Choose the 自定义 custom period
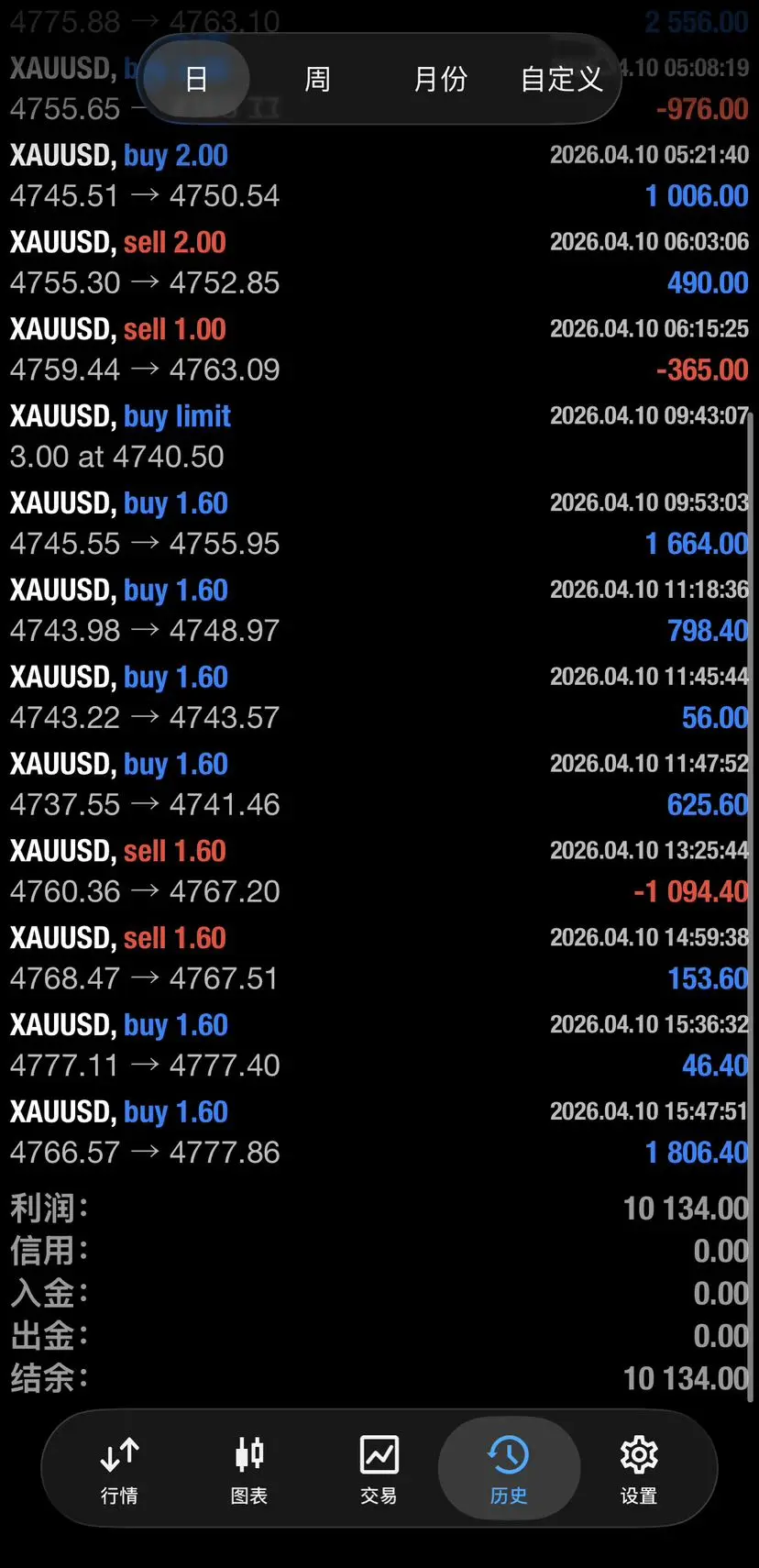The height and width of the screenshot is (1568, 759). 561,80
